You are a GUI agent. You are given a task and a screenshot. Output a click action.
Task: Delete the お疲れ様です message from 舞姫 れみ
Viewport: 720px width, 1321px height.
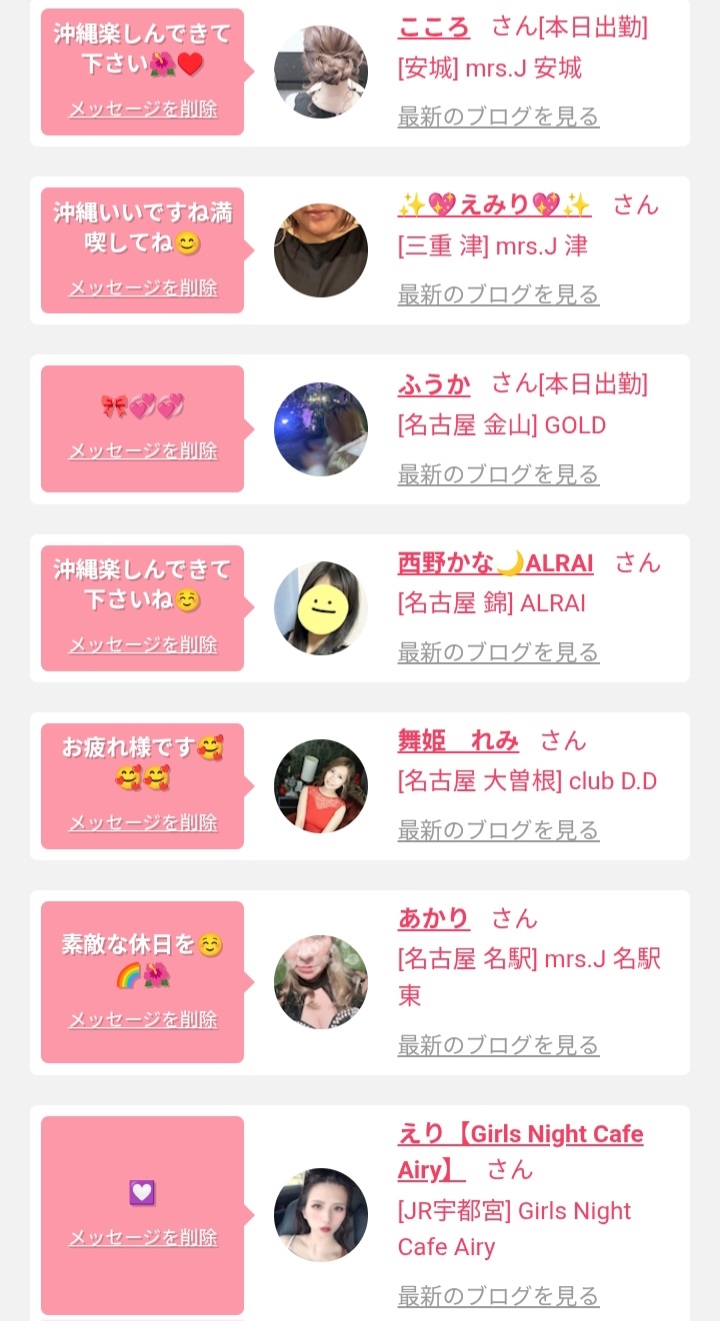pos(142,823)
